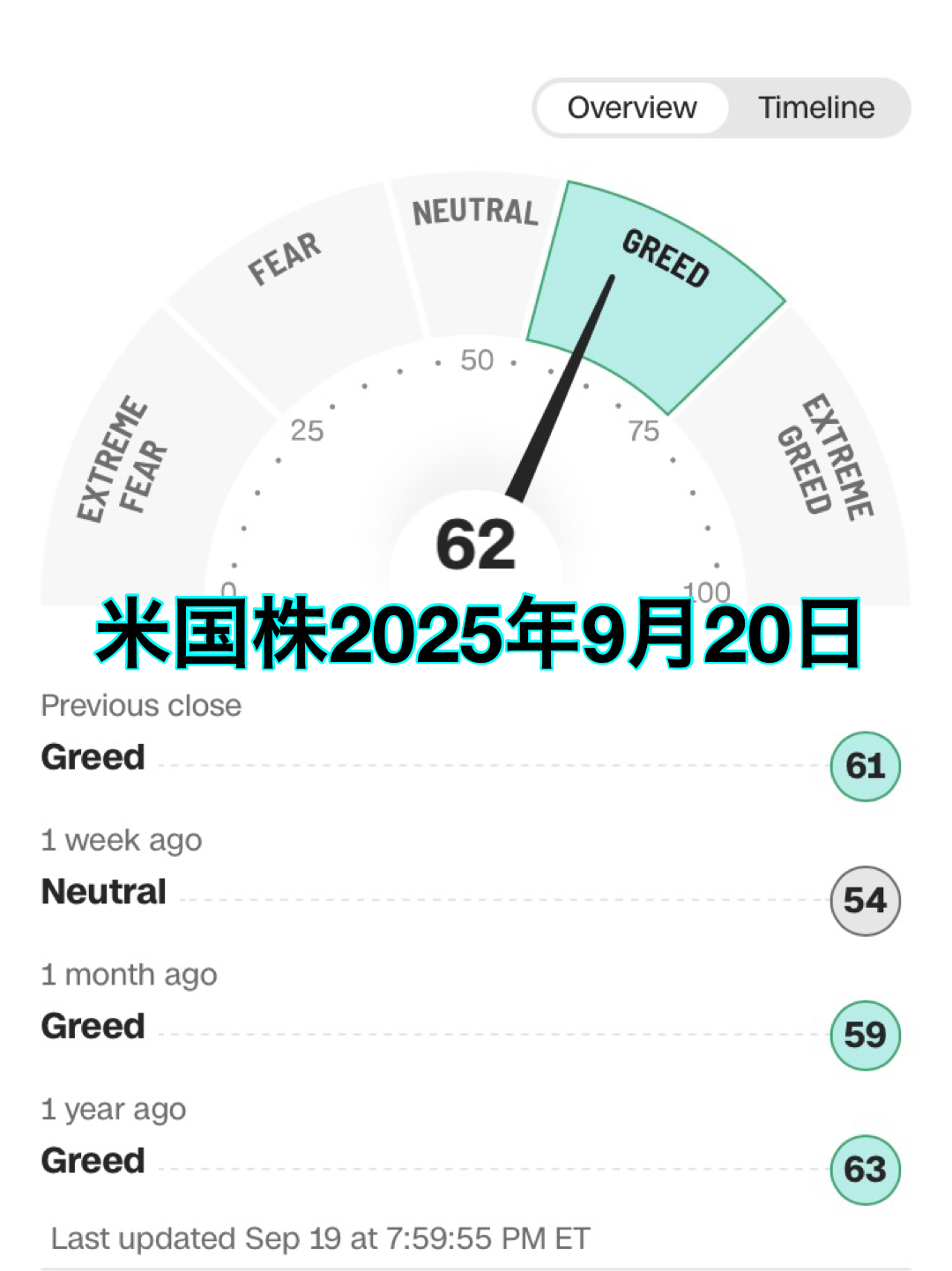This screenshot has height=1271, width=952.
Task: Select the Overview tab
Action: point(632,108)
